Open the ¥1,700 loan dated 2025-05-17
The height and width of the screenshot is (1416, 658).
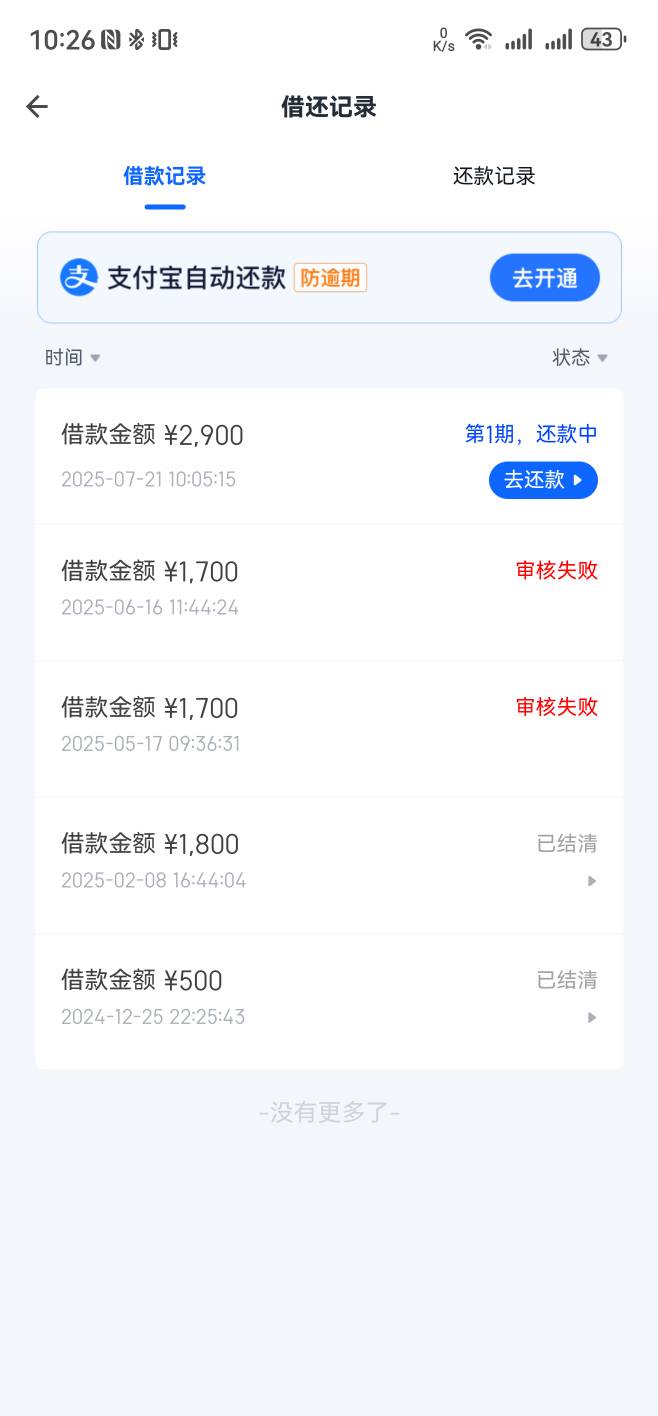[x=329, y=729]
